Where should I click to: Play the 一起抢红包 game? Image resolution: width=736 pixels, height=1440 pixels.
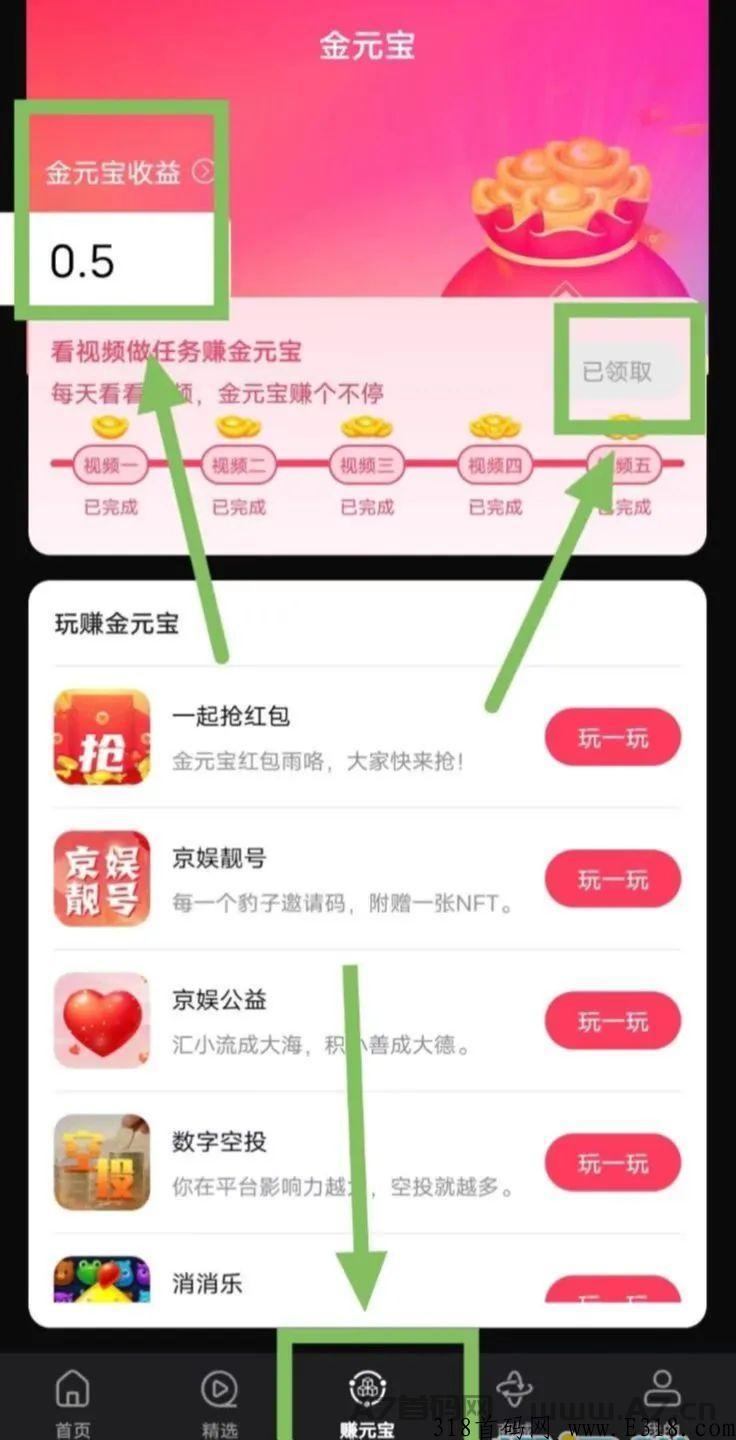click(612, 738)
